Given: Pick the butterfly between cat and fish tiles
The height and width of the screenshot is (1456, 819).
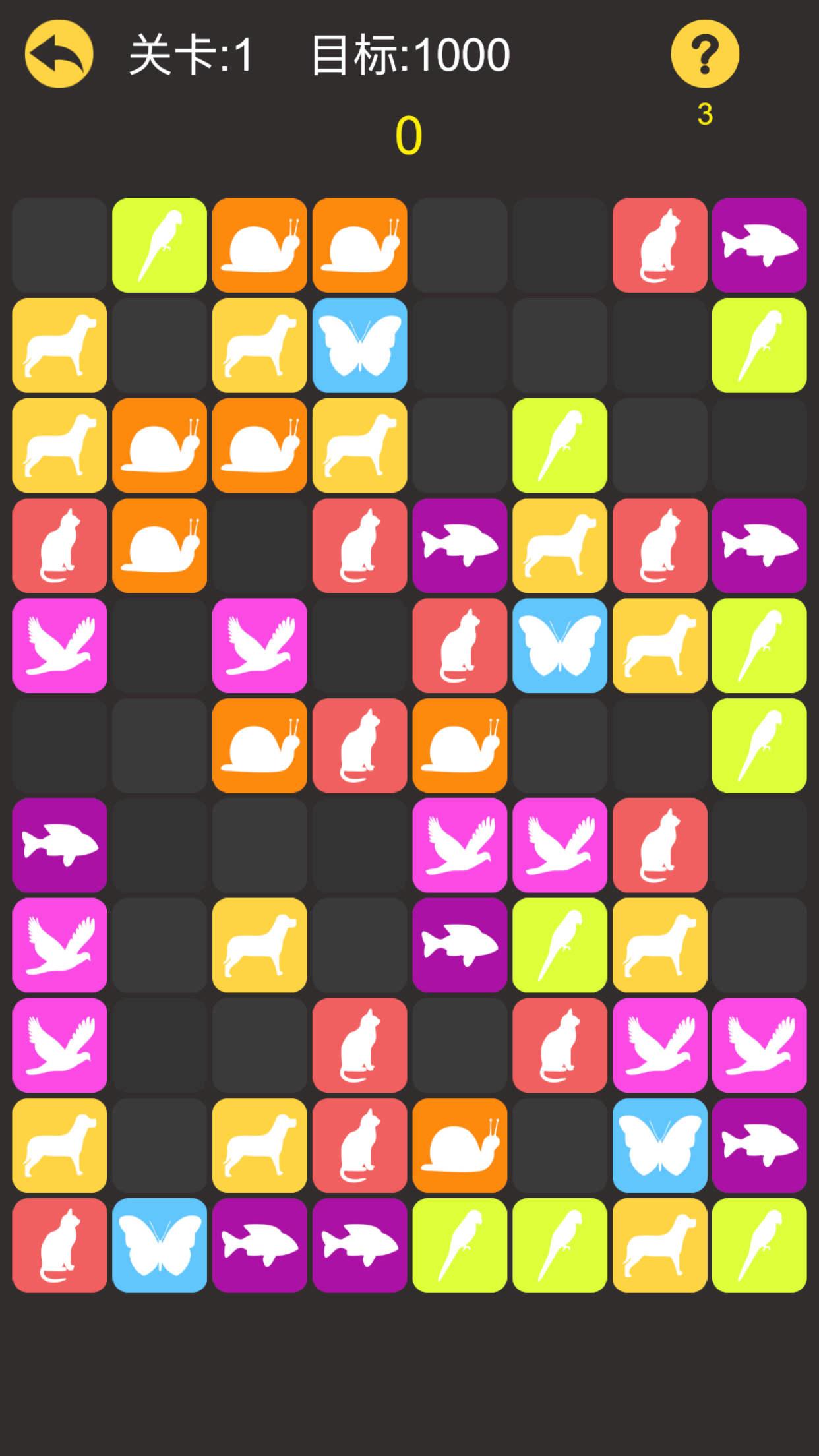Looking at the screenshot, I should [x=159, y=1246].
